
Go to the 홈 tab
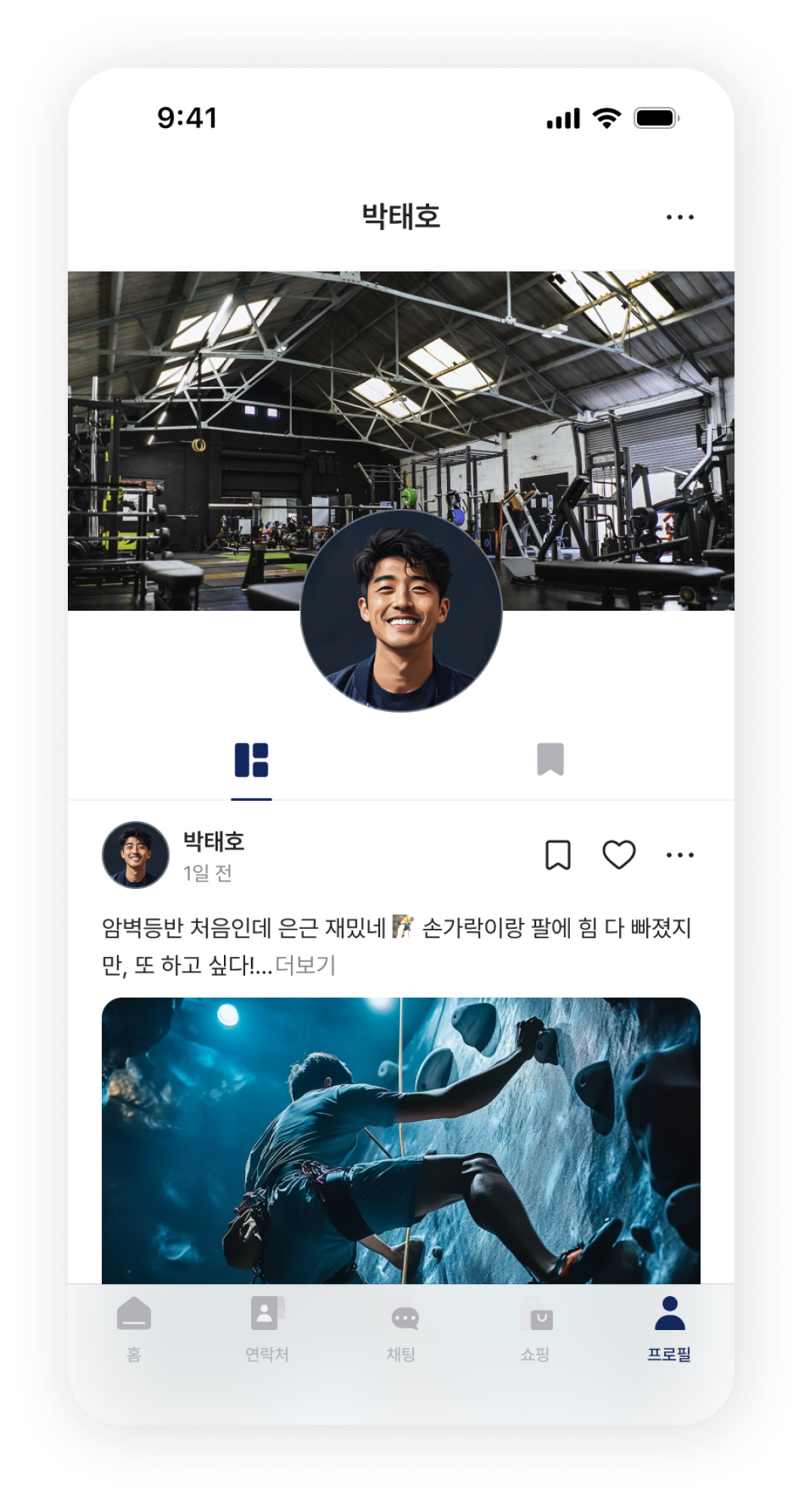pos(134,1329)
